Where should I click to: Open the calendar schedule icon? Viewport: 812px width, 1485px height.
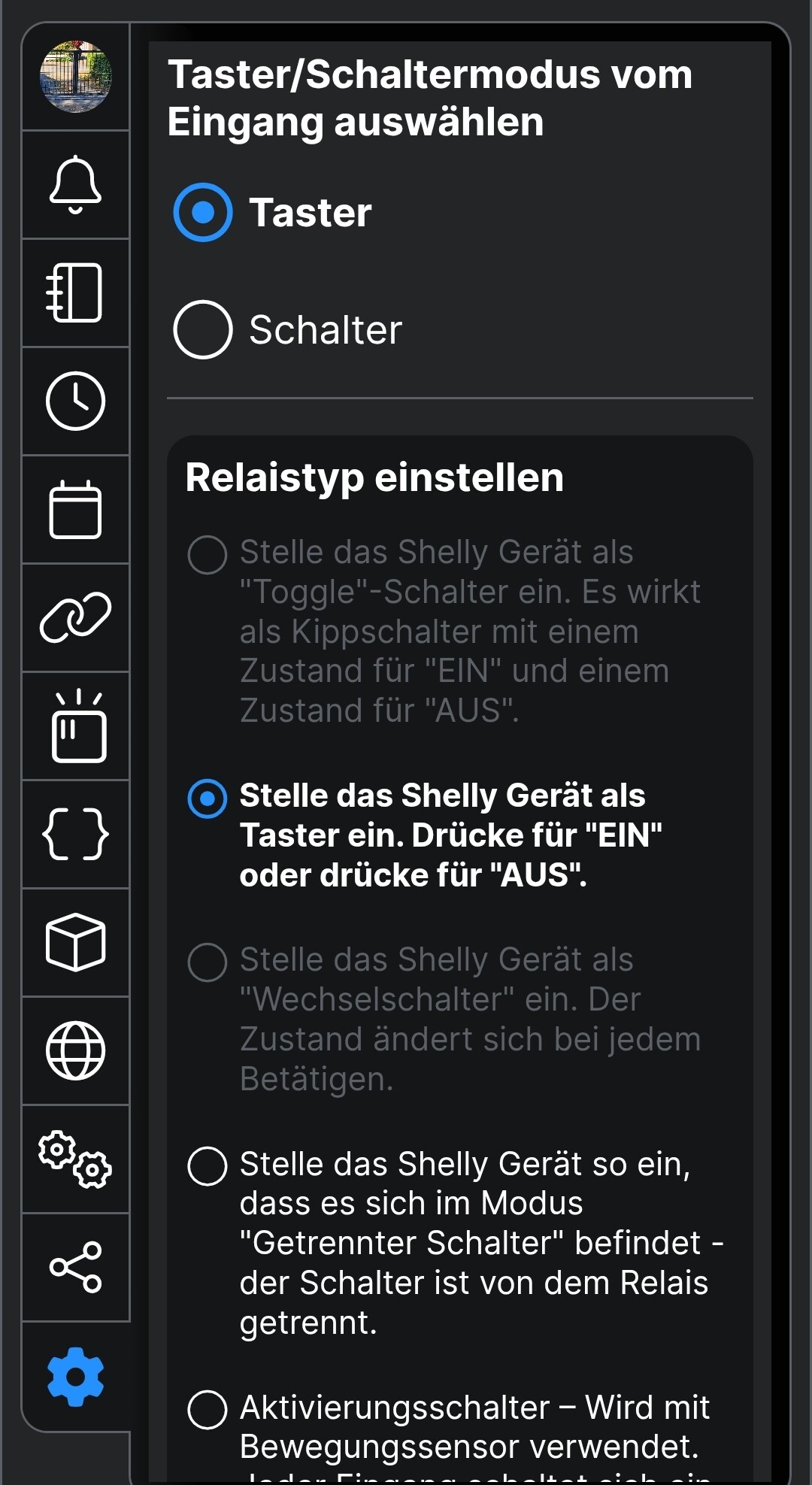click(x=75, y=510)
